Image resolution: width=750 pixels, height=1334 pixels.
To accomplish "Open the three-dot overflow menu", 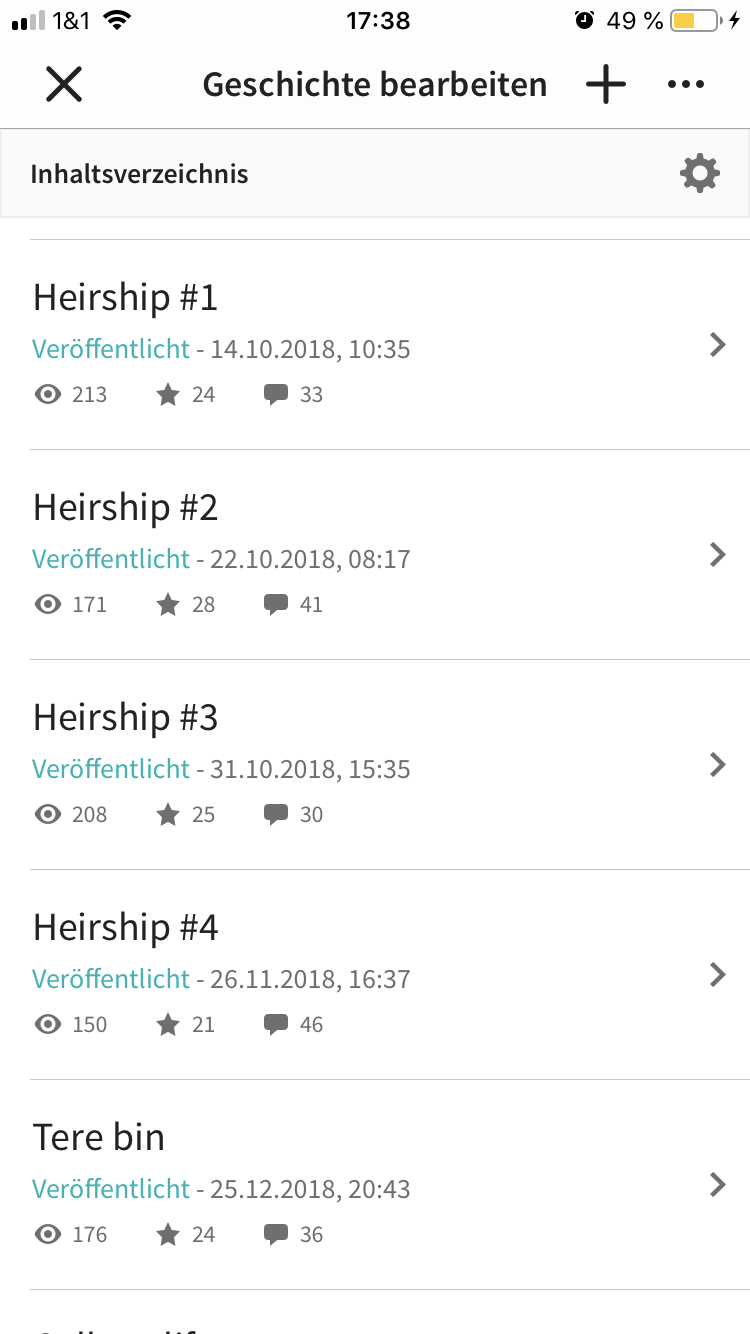I will (x=686, y=85).
